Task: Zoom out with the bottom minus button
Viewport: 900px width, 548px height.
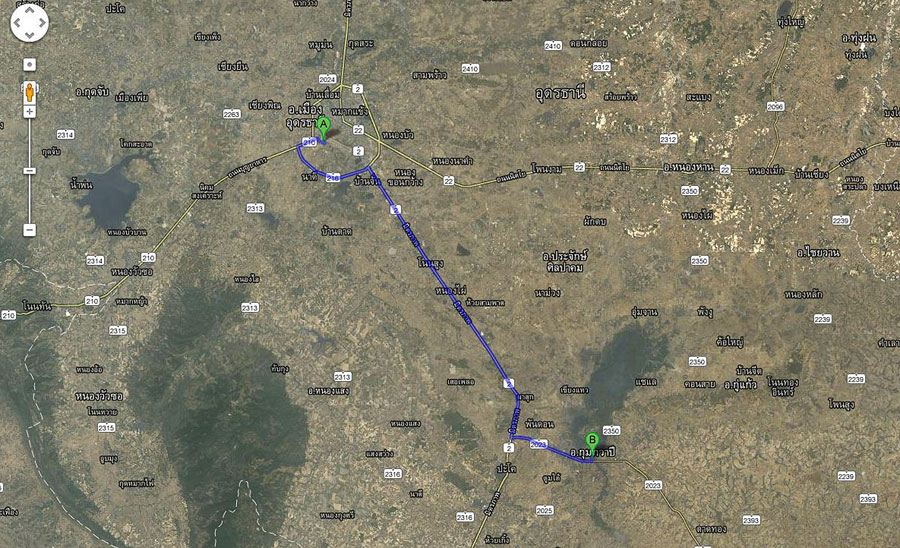Action: (x=30, y=230)
